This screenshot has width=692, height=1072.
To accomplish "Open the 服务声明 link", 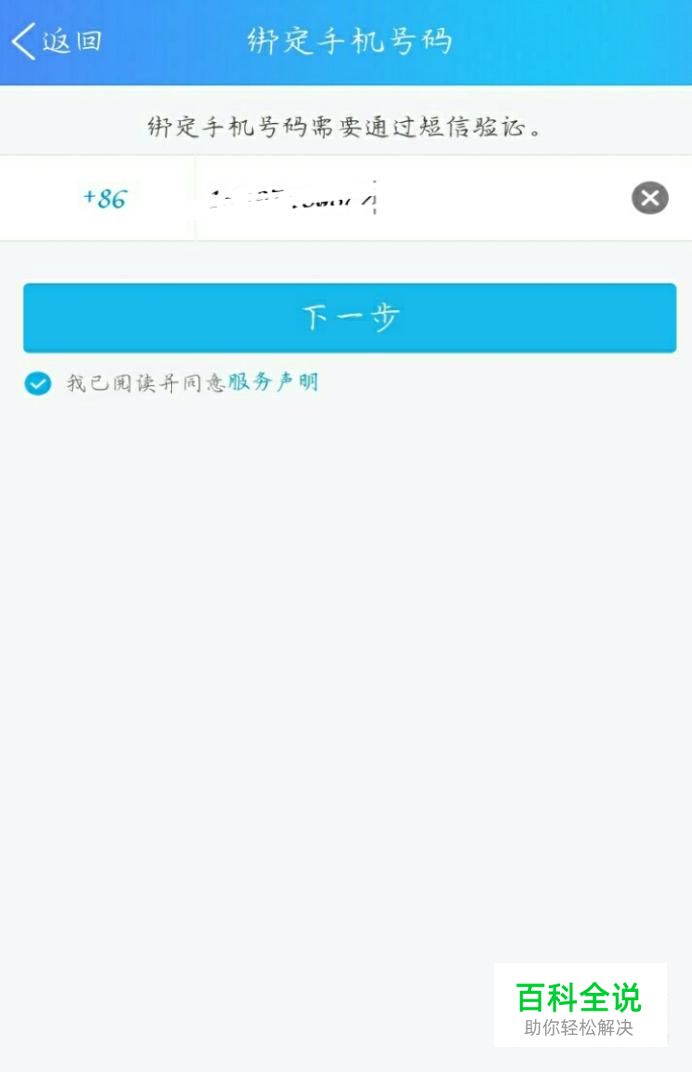I will click(273, 382).
